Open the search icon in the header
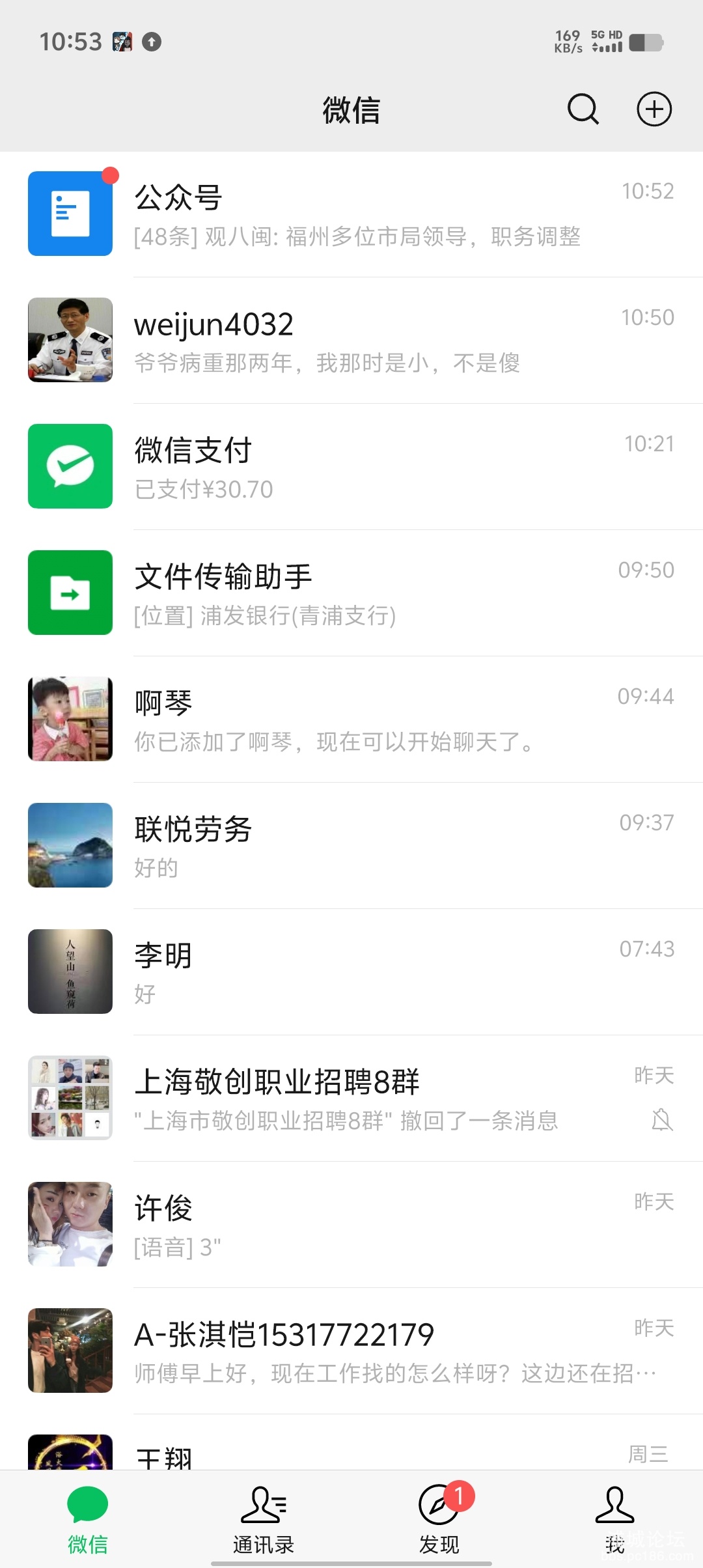The width and height of the screenshot is (703, 1568). click(583, 109)
